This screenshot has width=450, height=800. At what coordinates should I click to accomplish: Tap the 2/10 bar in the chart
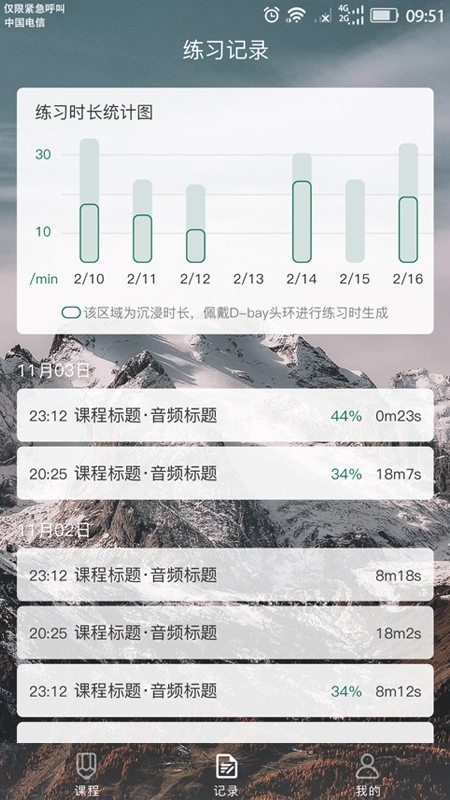[x=89, y=201]
